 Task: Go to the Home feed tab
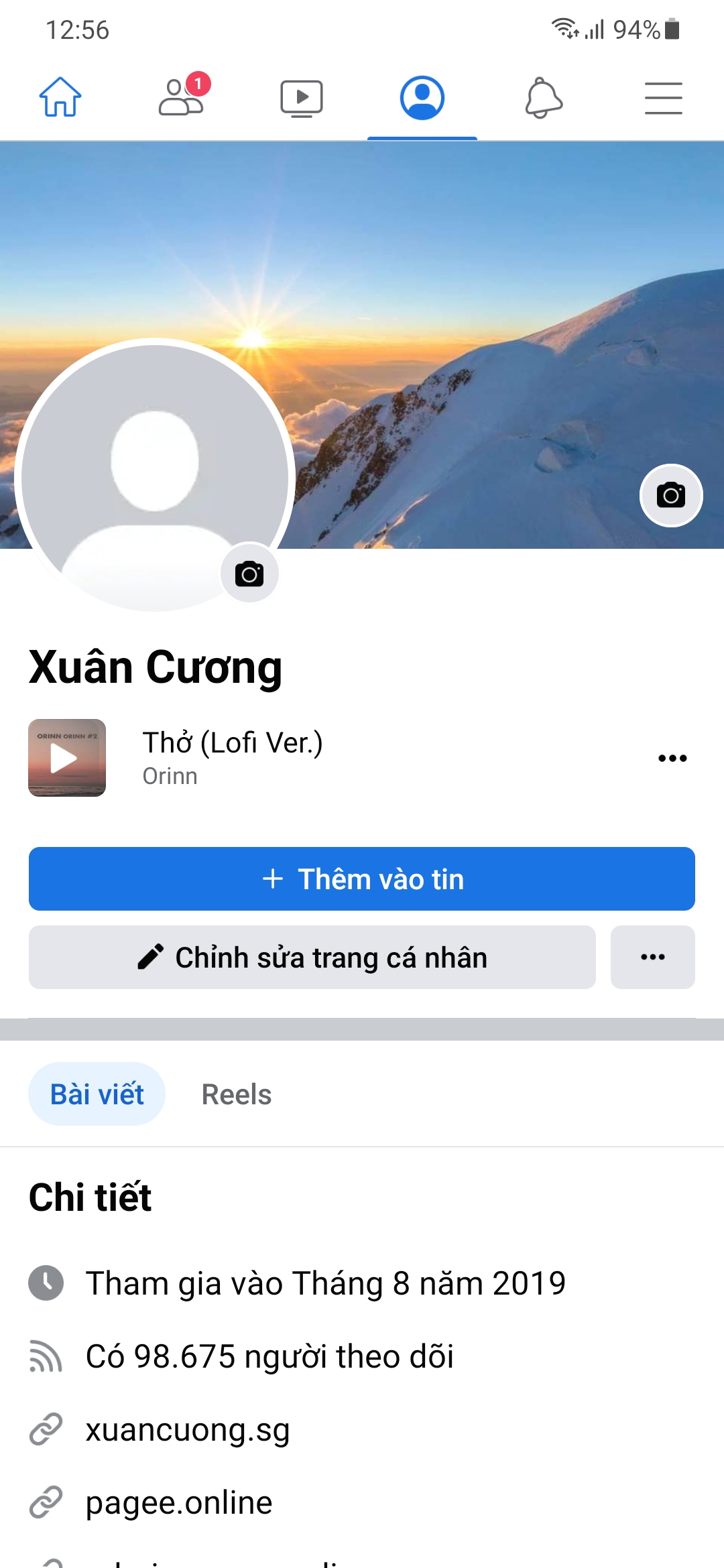click(60, 97)
